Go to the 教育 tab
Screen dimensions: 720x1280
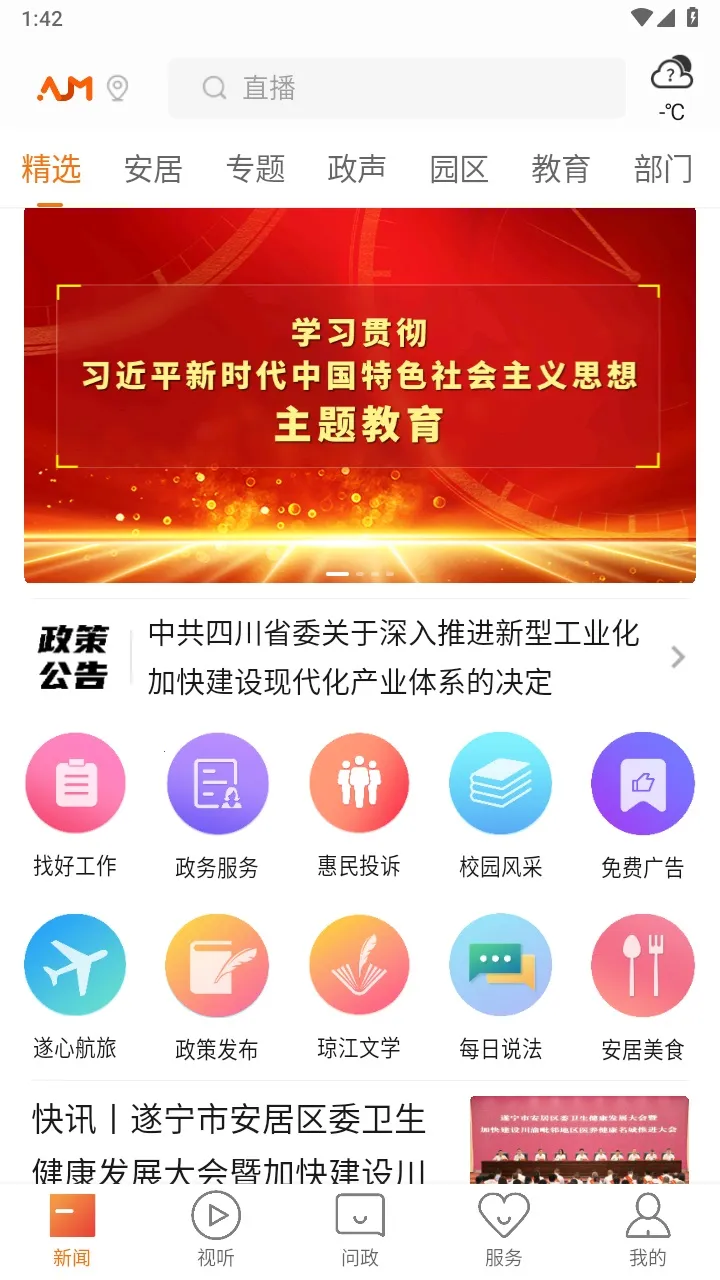point(561,169)
